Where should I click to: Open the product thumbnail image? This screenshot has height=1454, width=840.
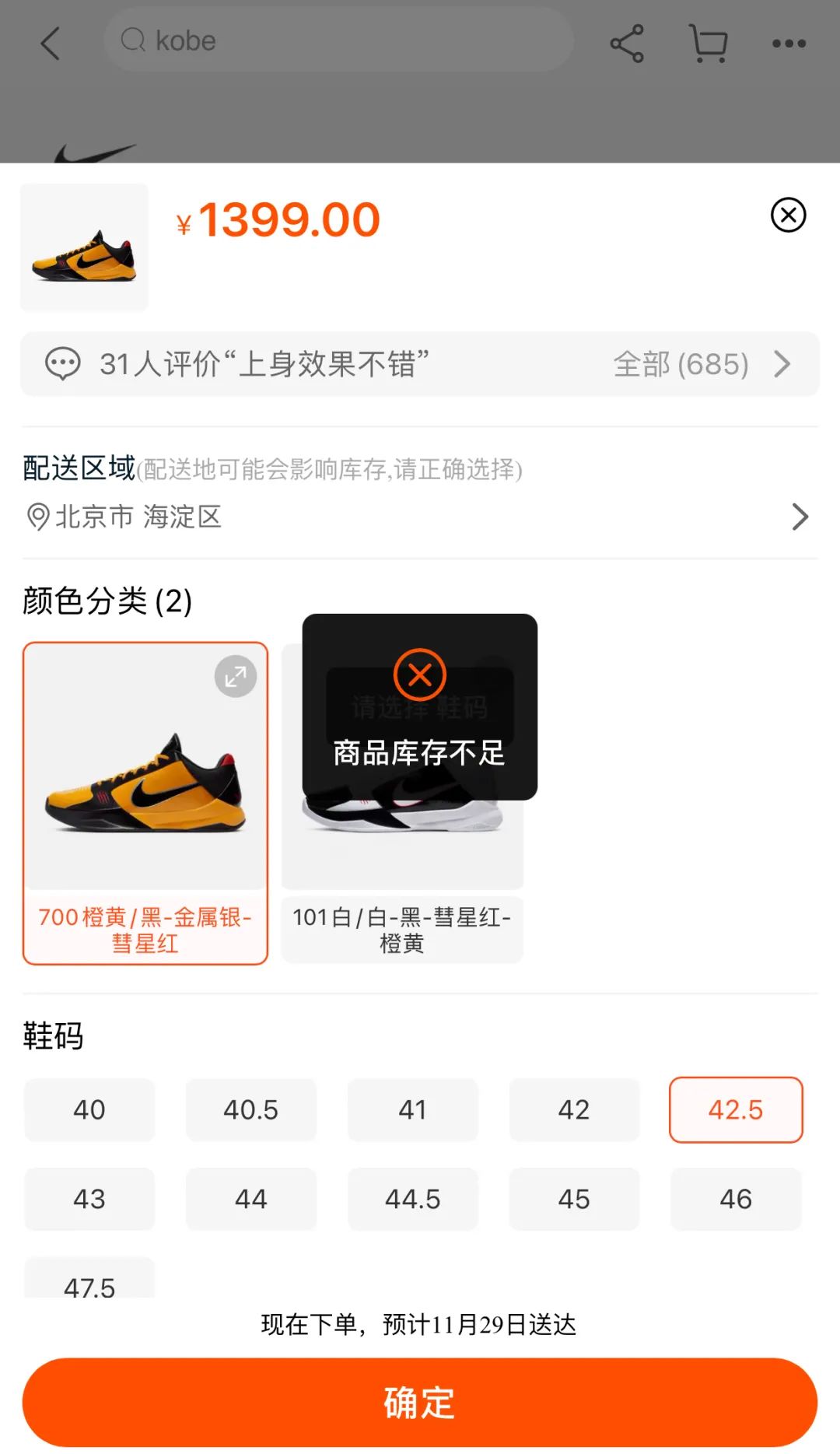(x=82, y=247)
